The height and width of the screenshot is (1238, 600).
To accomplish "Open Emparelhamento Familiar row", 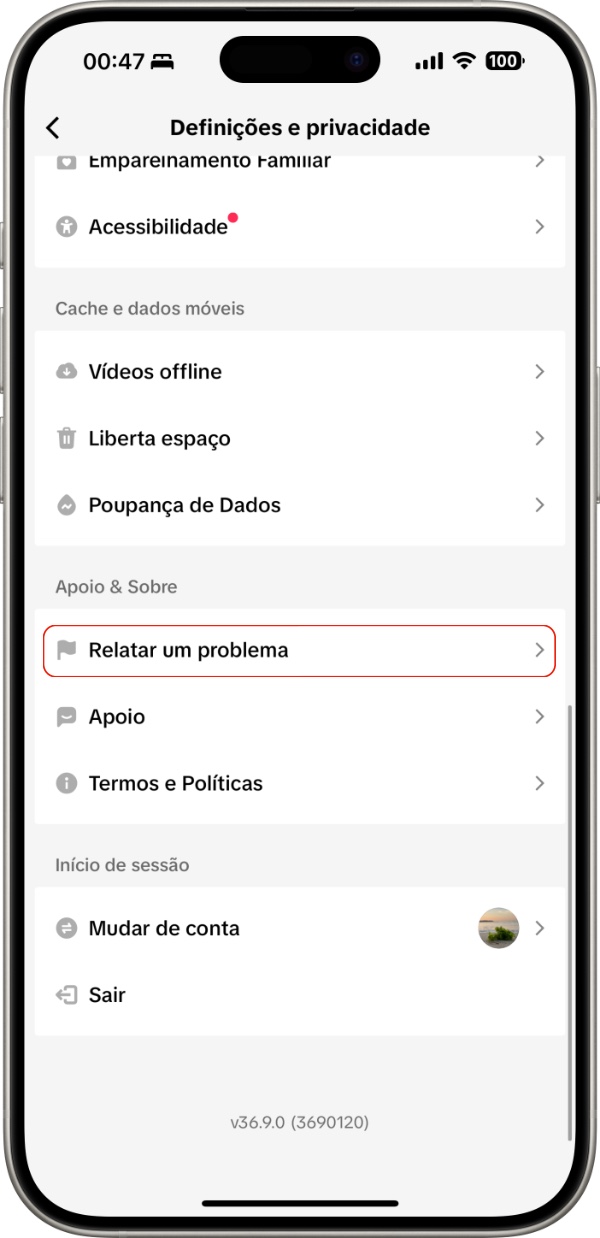I will 300,163.
